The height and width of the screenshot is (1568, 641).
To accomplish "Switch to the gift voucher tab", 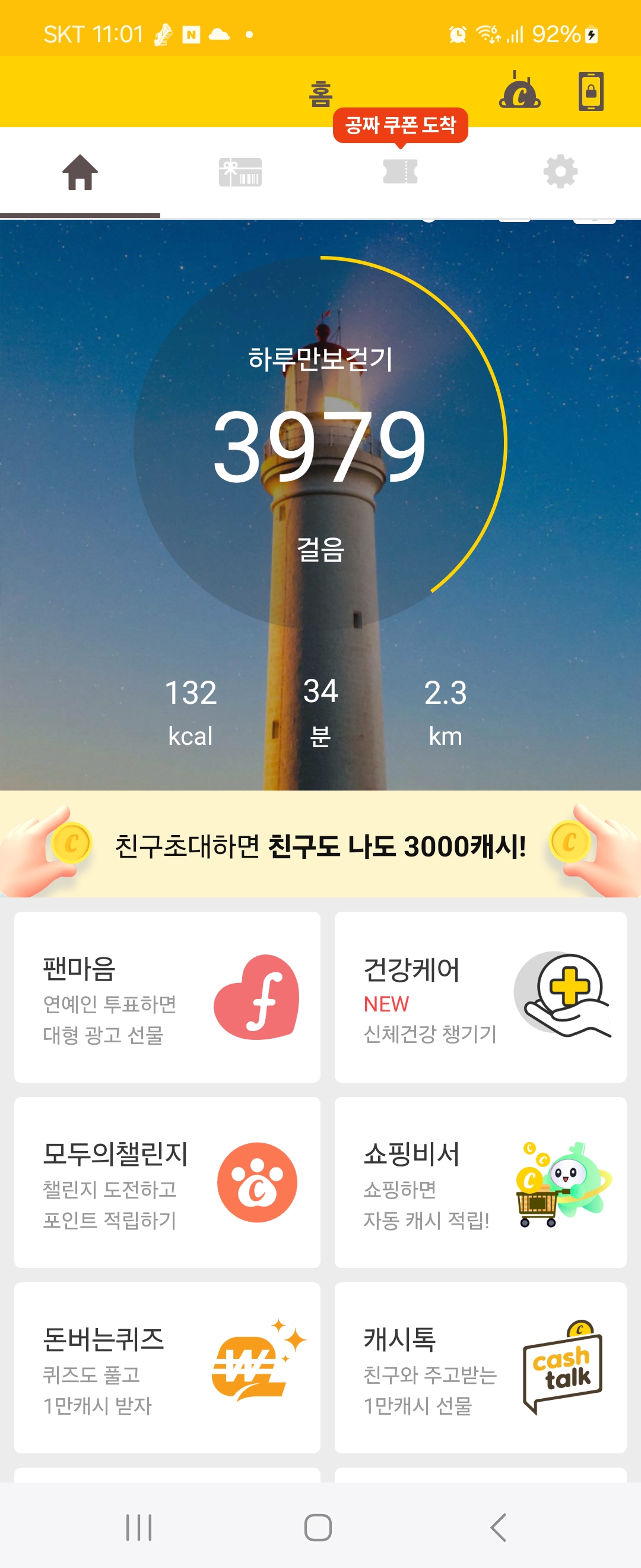I will click(x=240, y=172).
